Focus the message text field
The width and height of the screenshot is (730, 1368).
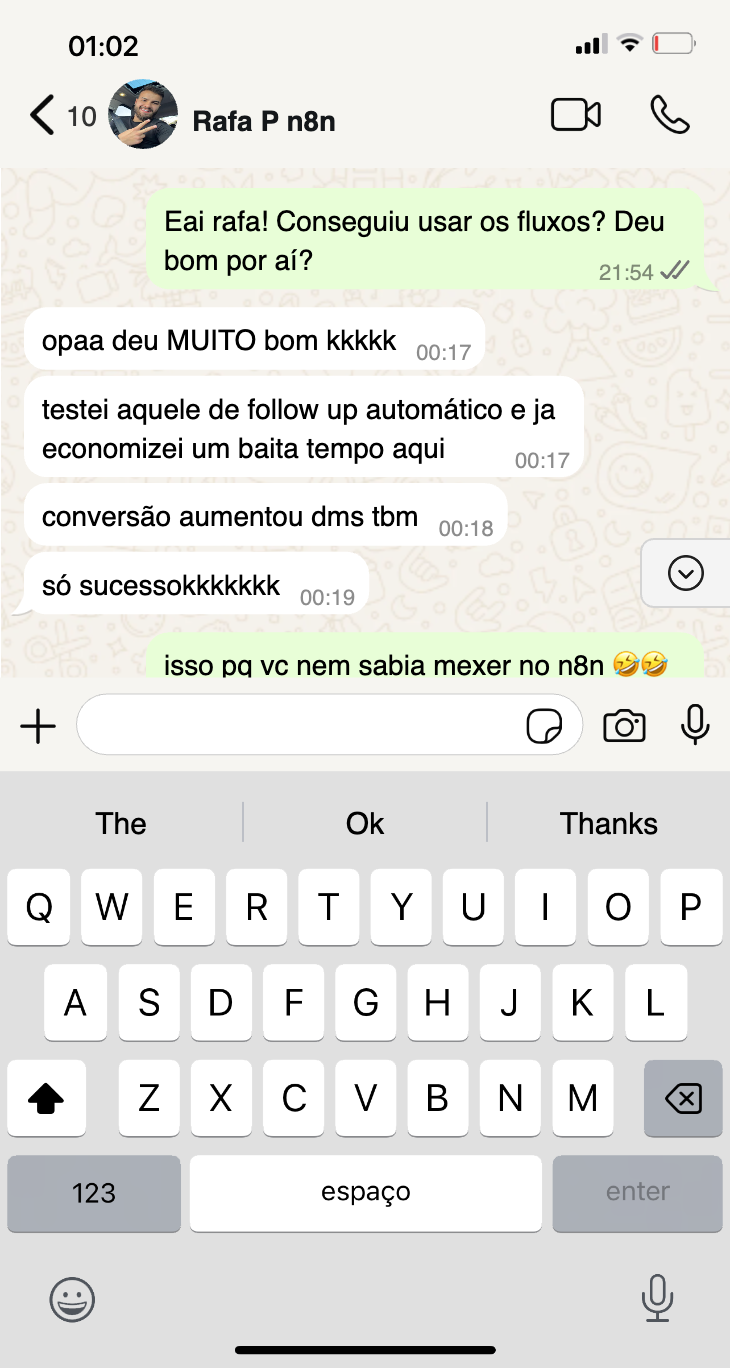pyautogui.click(x=300, y=726)
